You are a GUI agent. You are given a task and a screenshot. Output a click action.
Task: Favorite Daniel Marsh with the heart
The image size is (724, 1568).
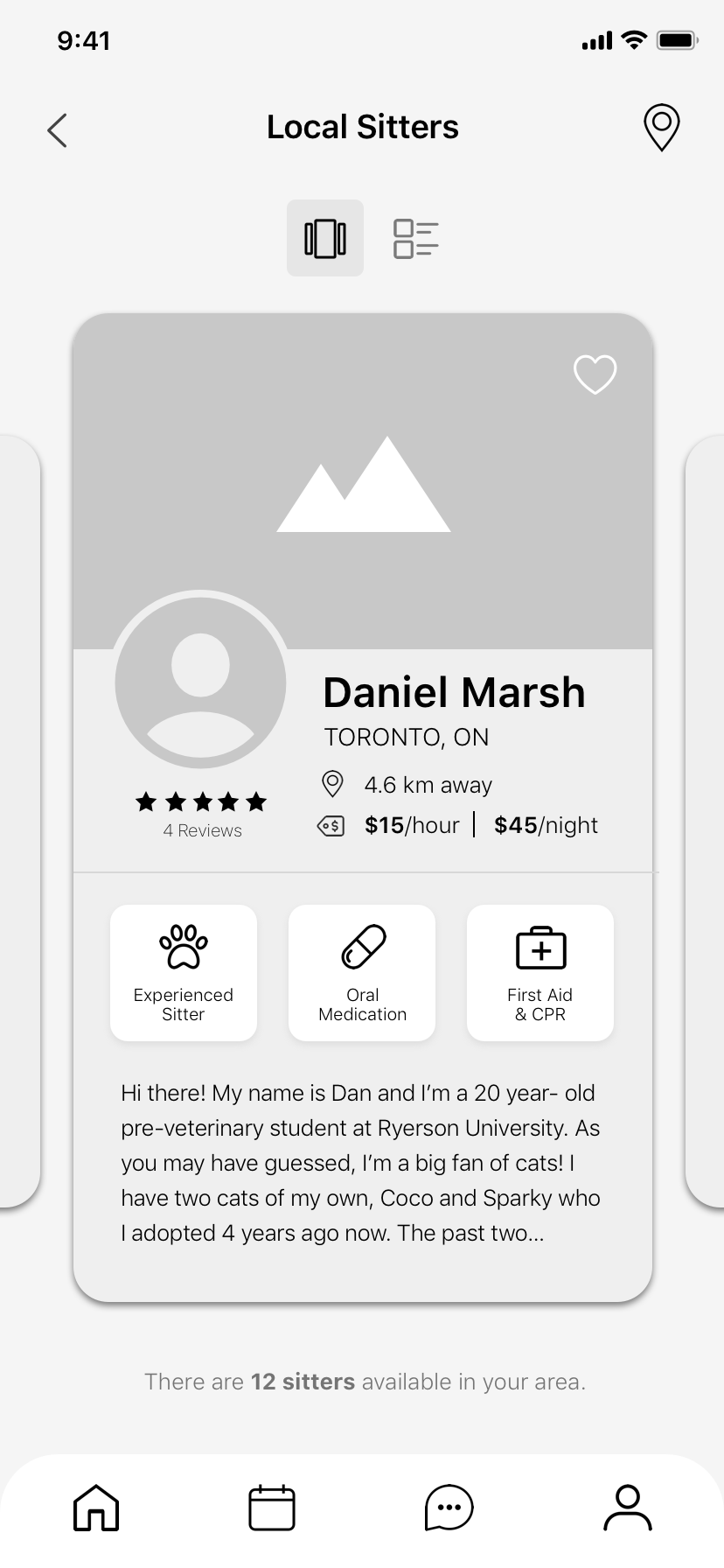pos(595,374)
